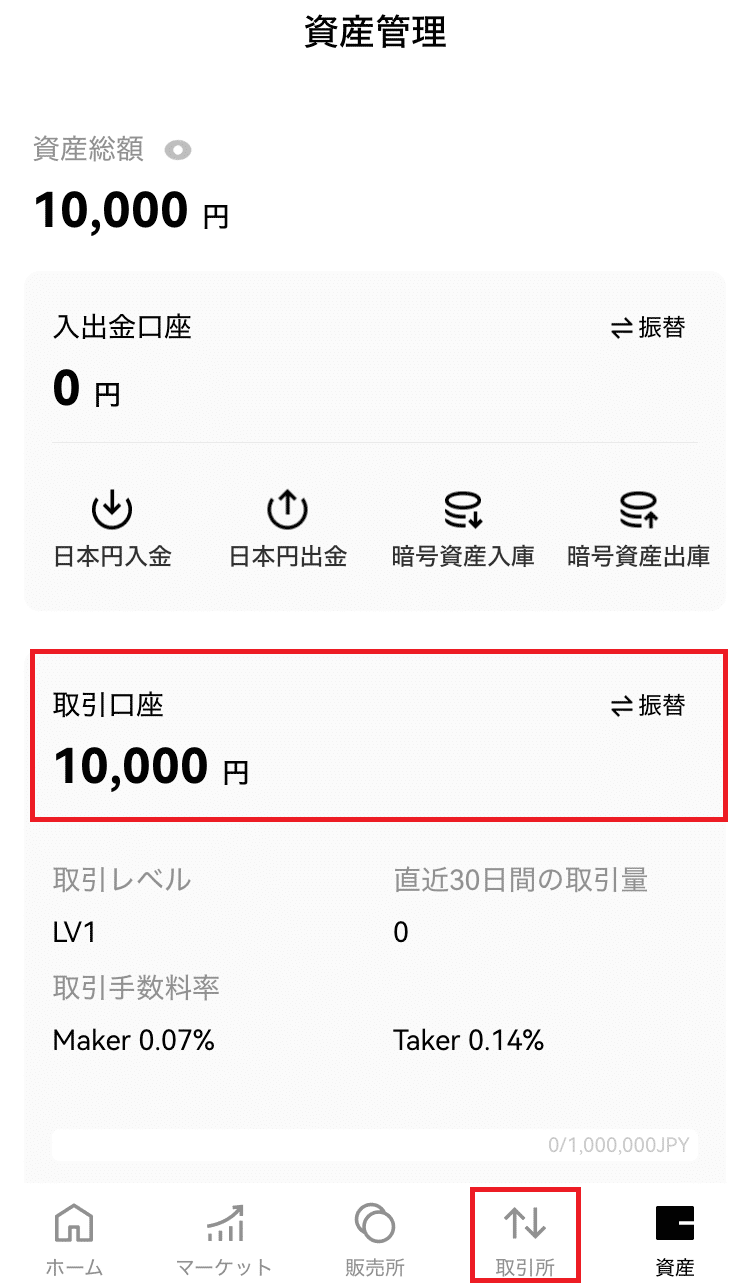Switch to the マーケット tab

[224, 1240]
